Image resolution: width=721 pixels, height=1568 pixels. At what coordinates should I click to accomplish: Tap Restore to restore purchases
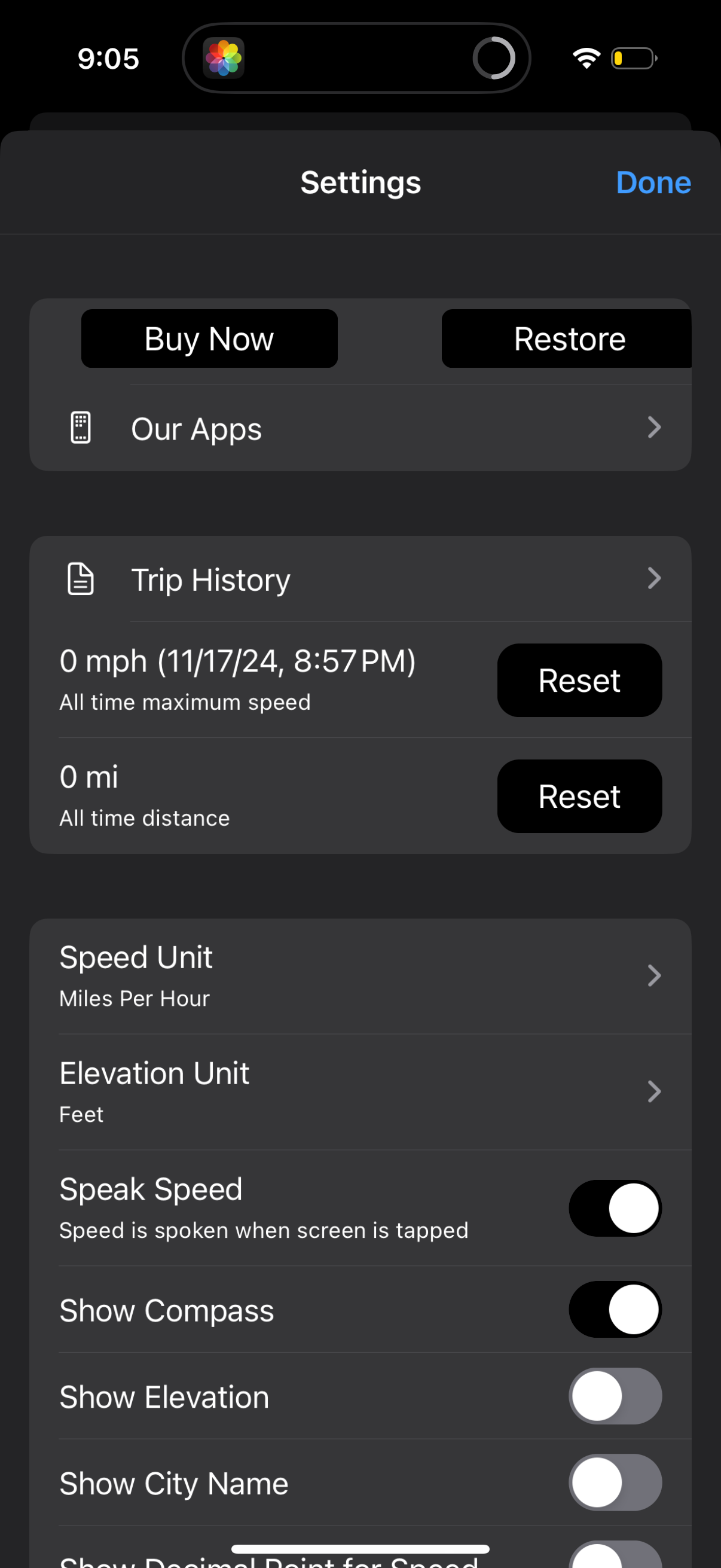click(569, 338)
